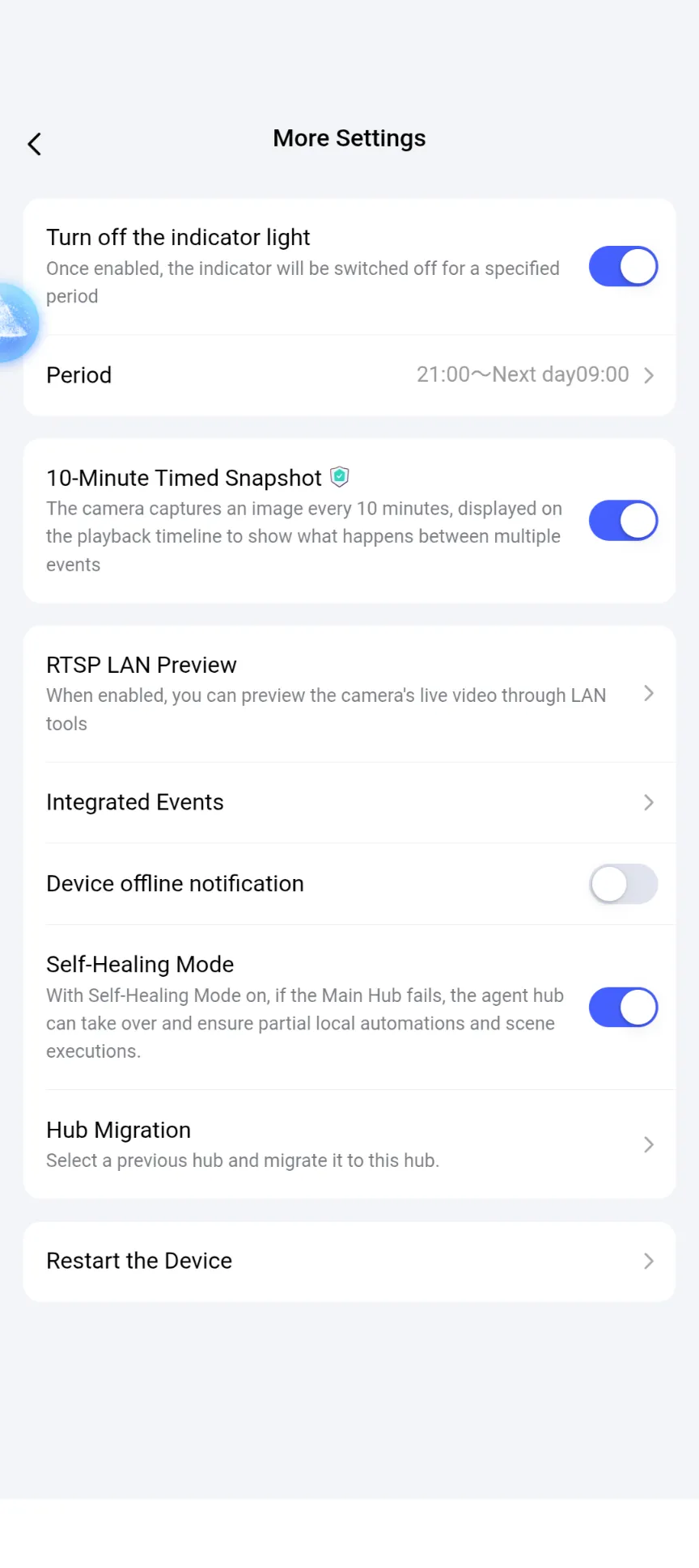Open the Period time range setting

click(349, 375)
